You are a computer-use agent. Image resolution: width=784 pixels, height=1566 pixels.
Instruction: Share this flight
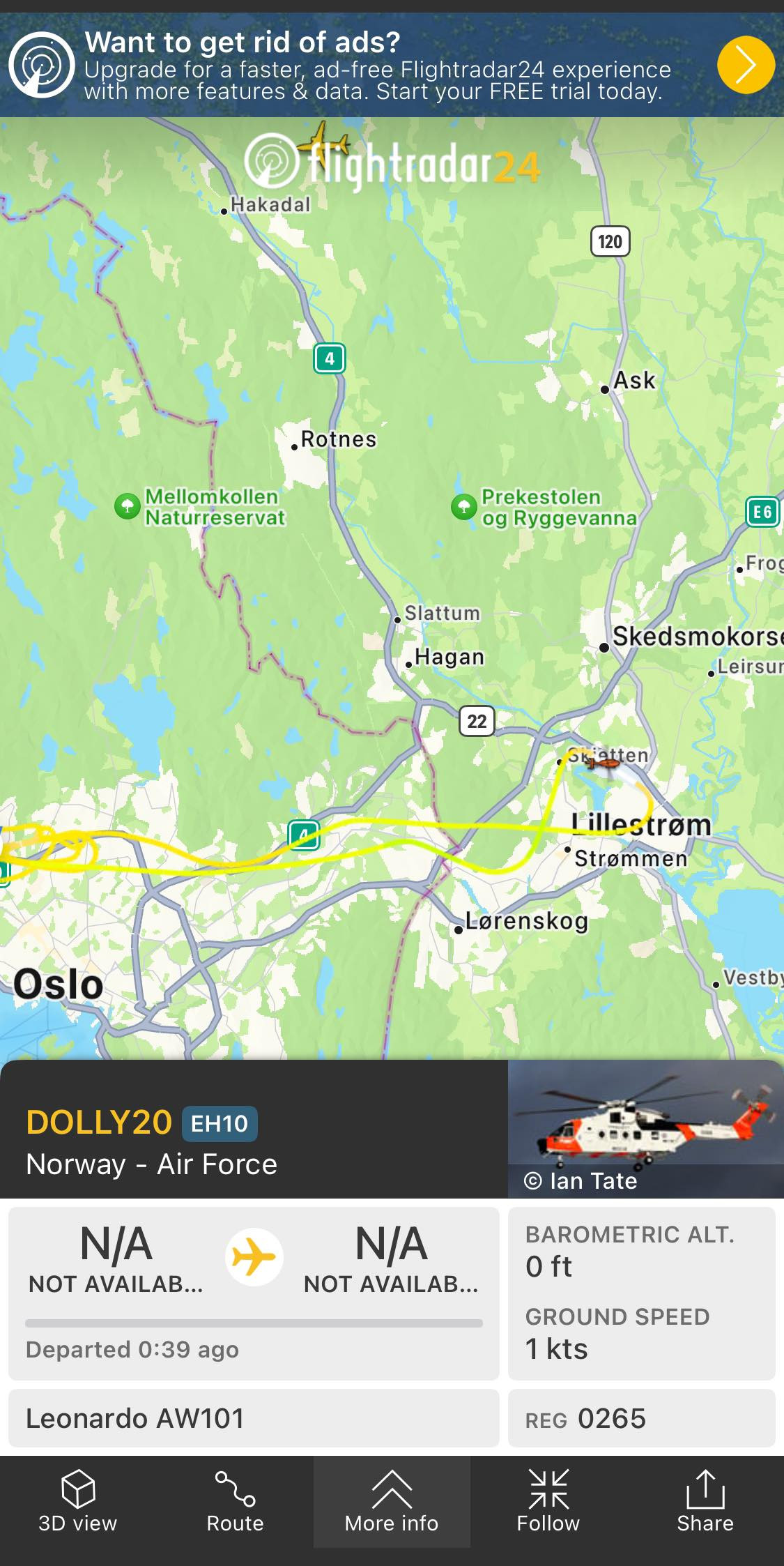pyautogui.click(x=705, y=1502)
